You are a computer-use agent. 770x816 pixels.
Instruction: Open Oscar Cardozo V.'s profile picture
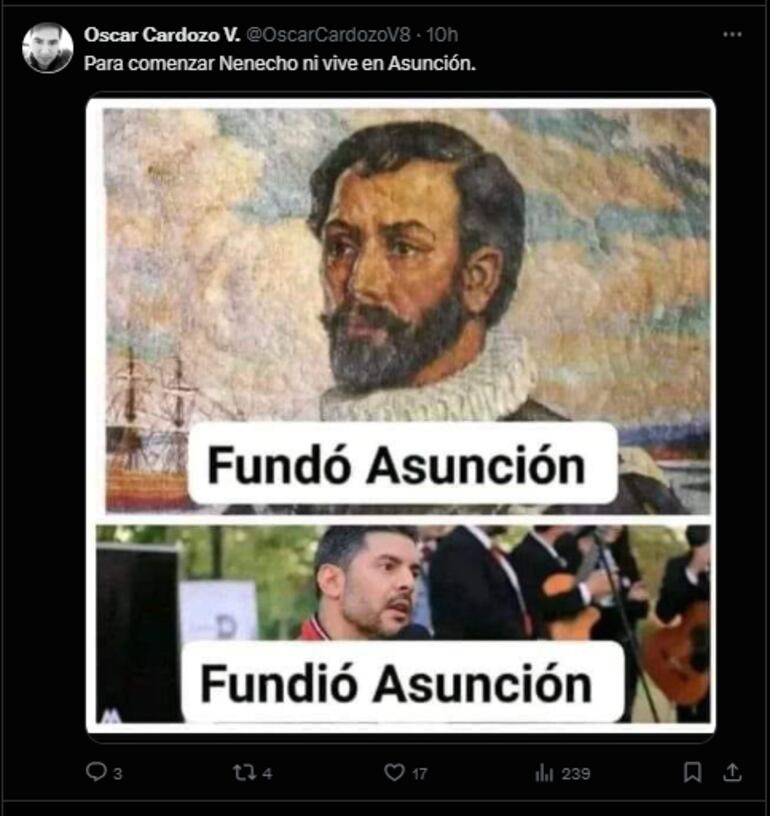click(x=47, y=48)
